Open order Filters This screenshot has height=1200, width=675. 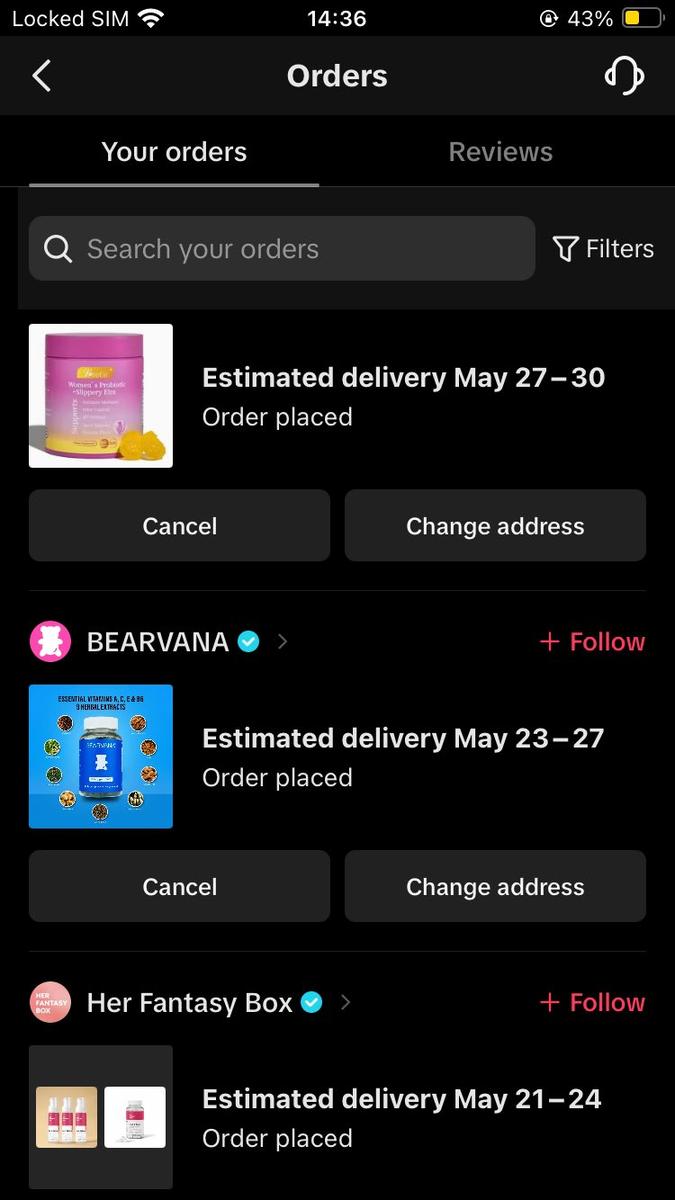coord(603,249)
